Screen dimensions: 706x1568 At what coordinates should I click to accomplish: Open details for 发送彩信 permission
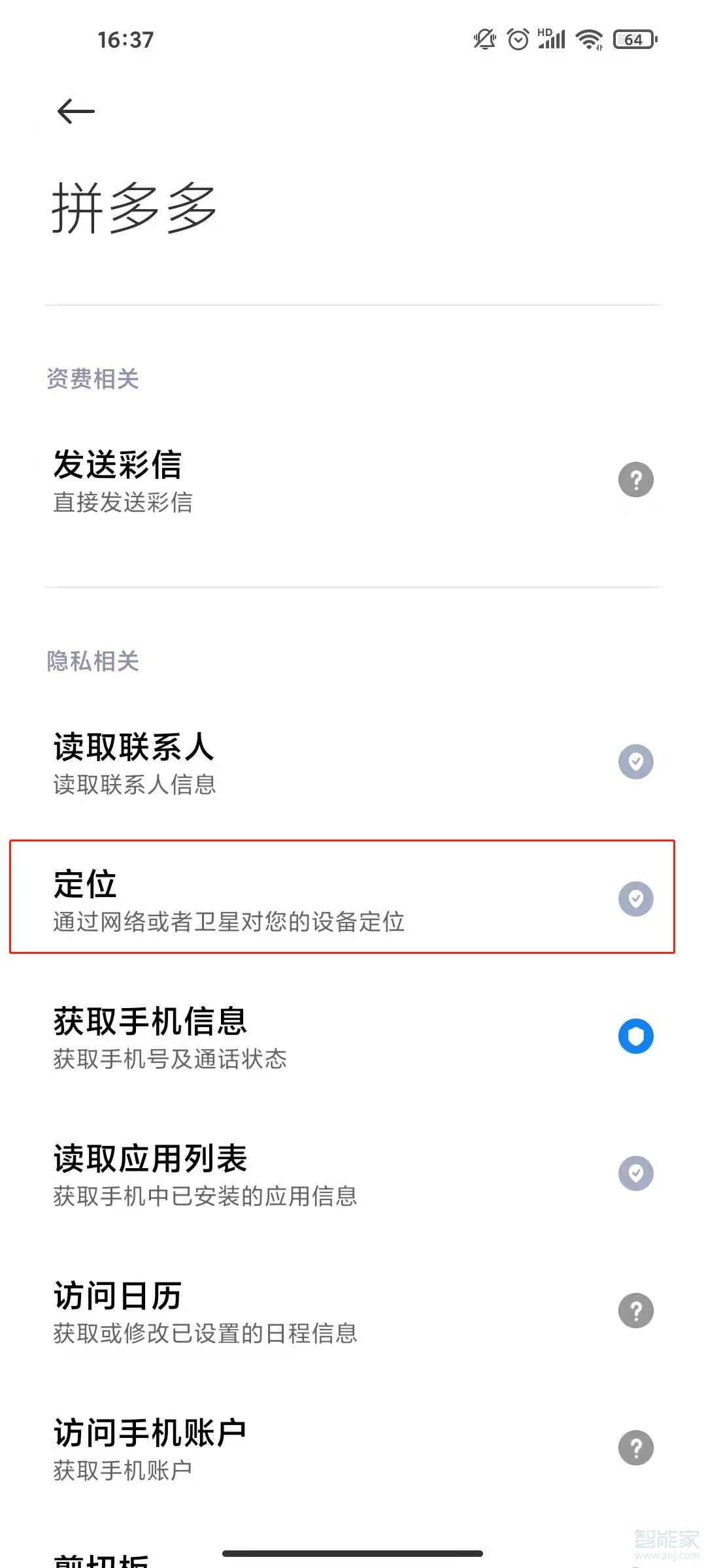(261, 480)
